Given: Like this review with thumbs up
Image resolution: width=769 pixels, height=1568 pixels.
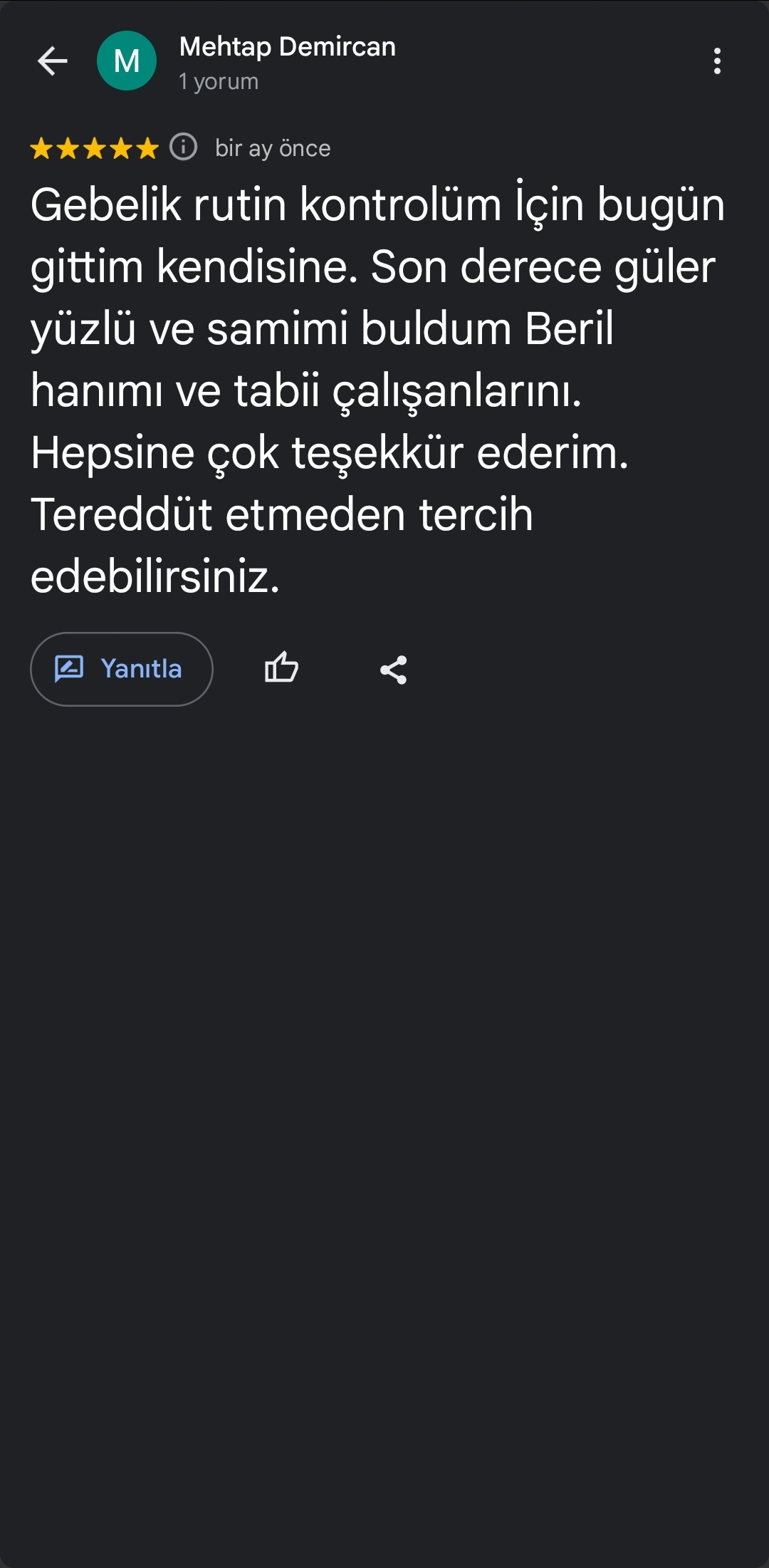Looking at the screenshot, I should [x=281, y=668].
